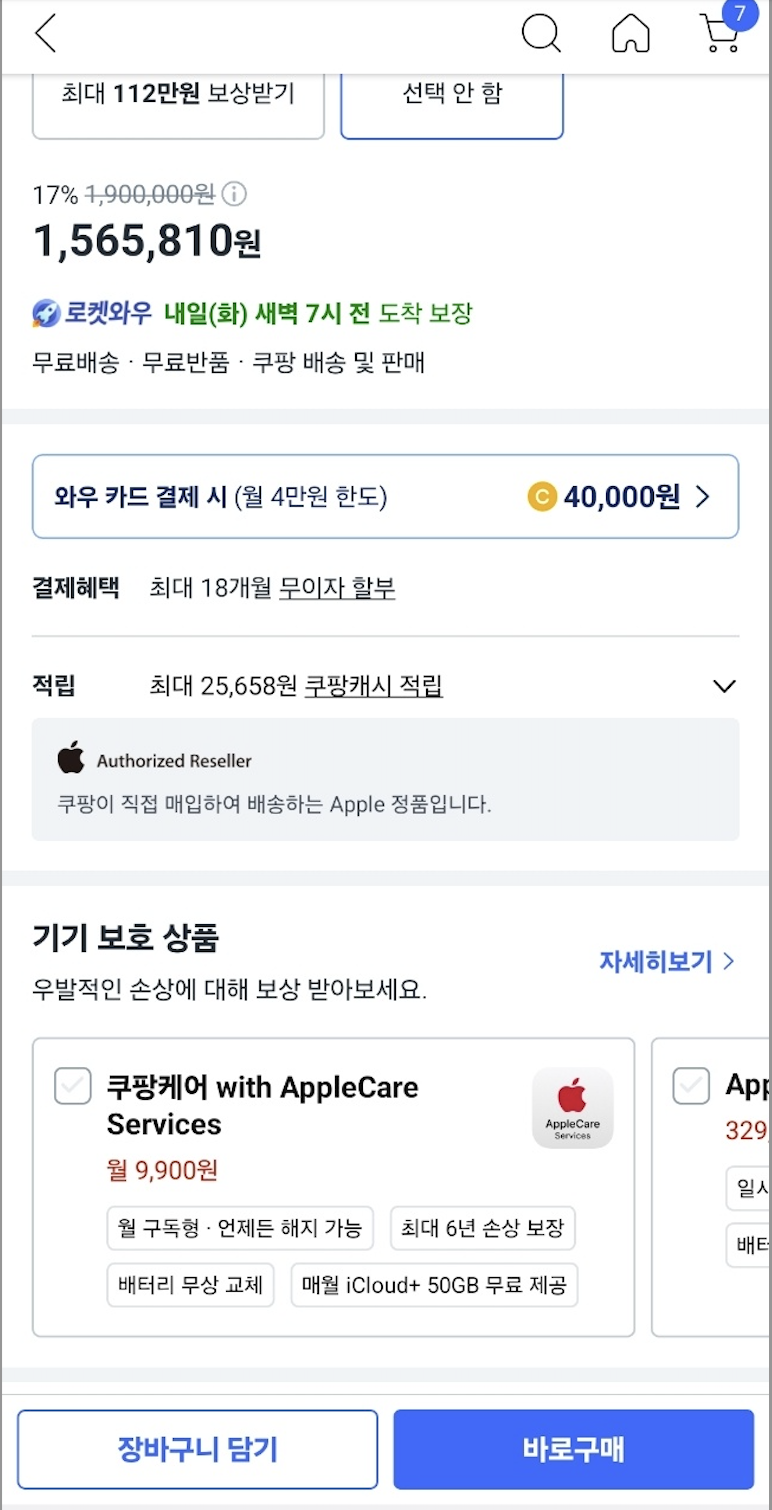772x1510 pixels.
Task: Check the second AppleCare product's checkbox
Action: point(691,1086)
